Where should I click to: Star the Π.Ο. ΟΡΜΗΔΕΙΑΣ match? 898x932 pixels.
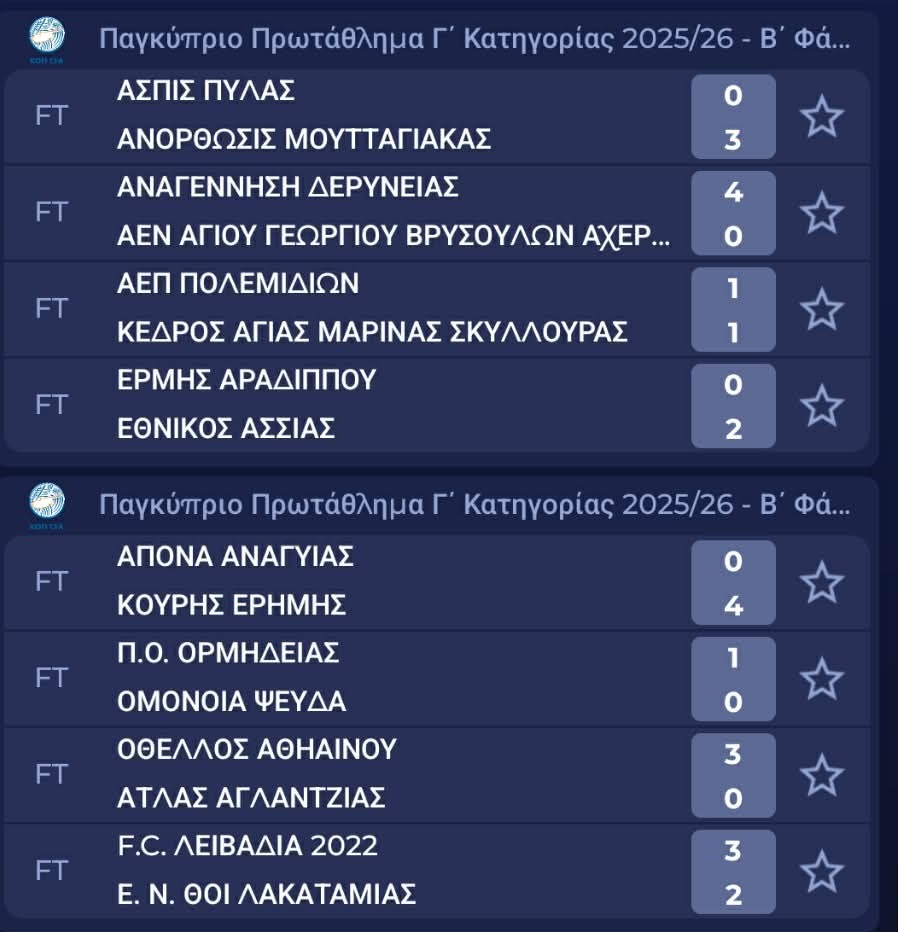click(821, 679)
